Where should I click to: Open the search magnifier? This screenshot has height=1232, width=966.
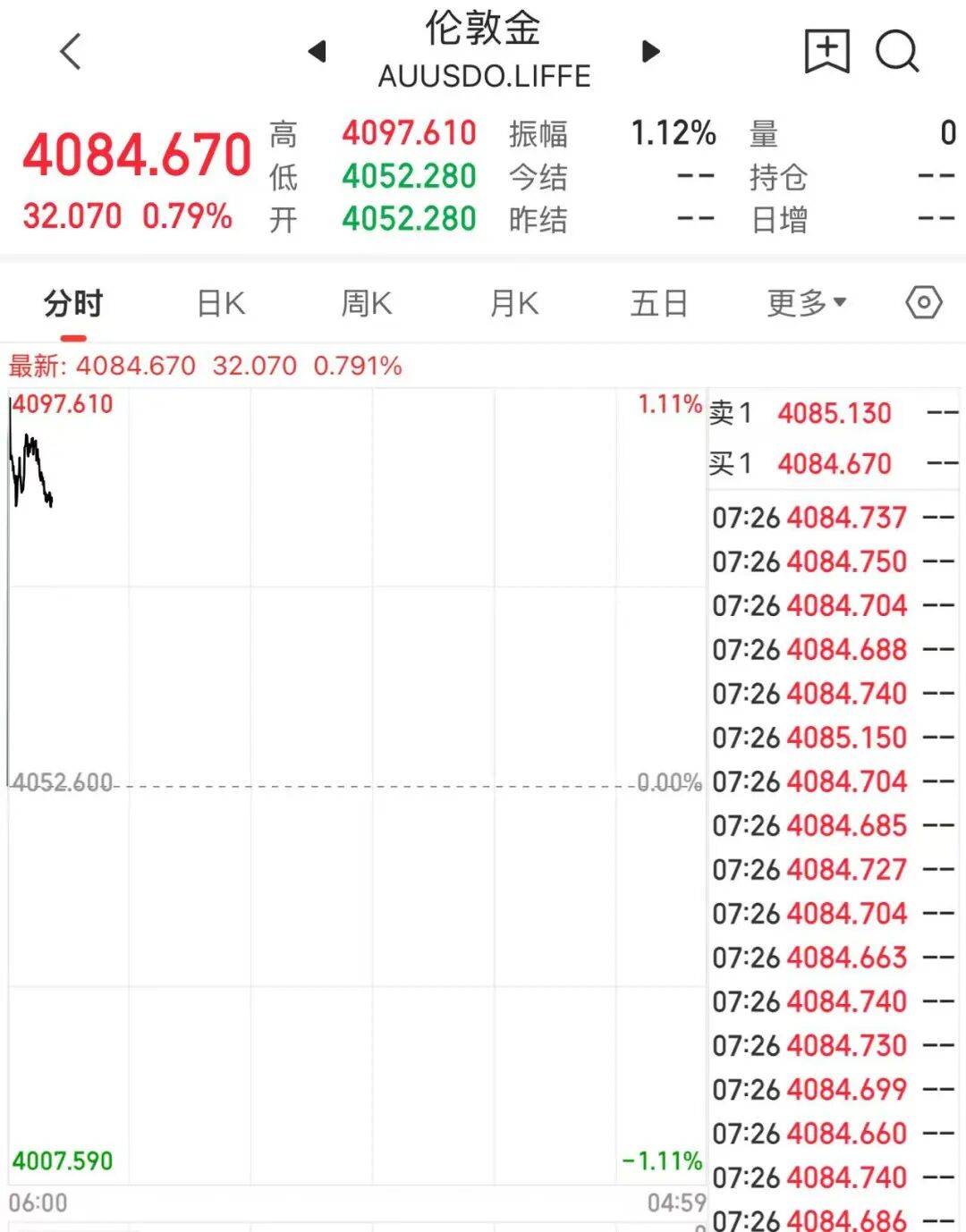(x=897, y=51)
